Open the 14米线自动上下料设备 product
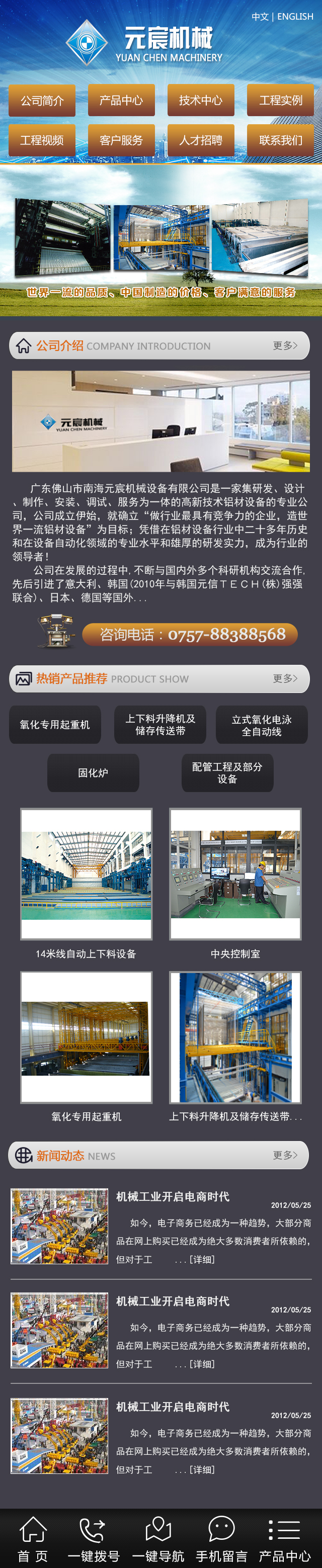 (x=86, y=874)
